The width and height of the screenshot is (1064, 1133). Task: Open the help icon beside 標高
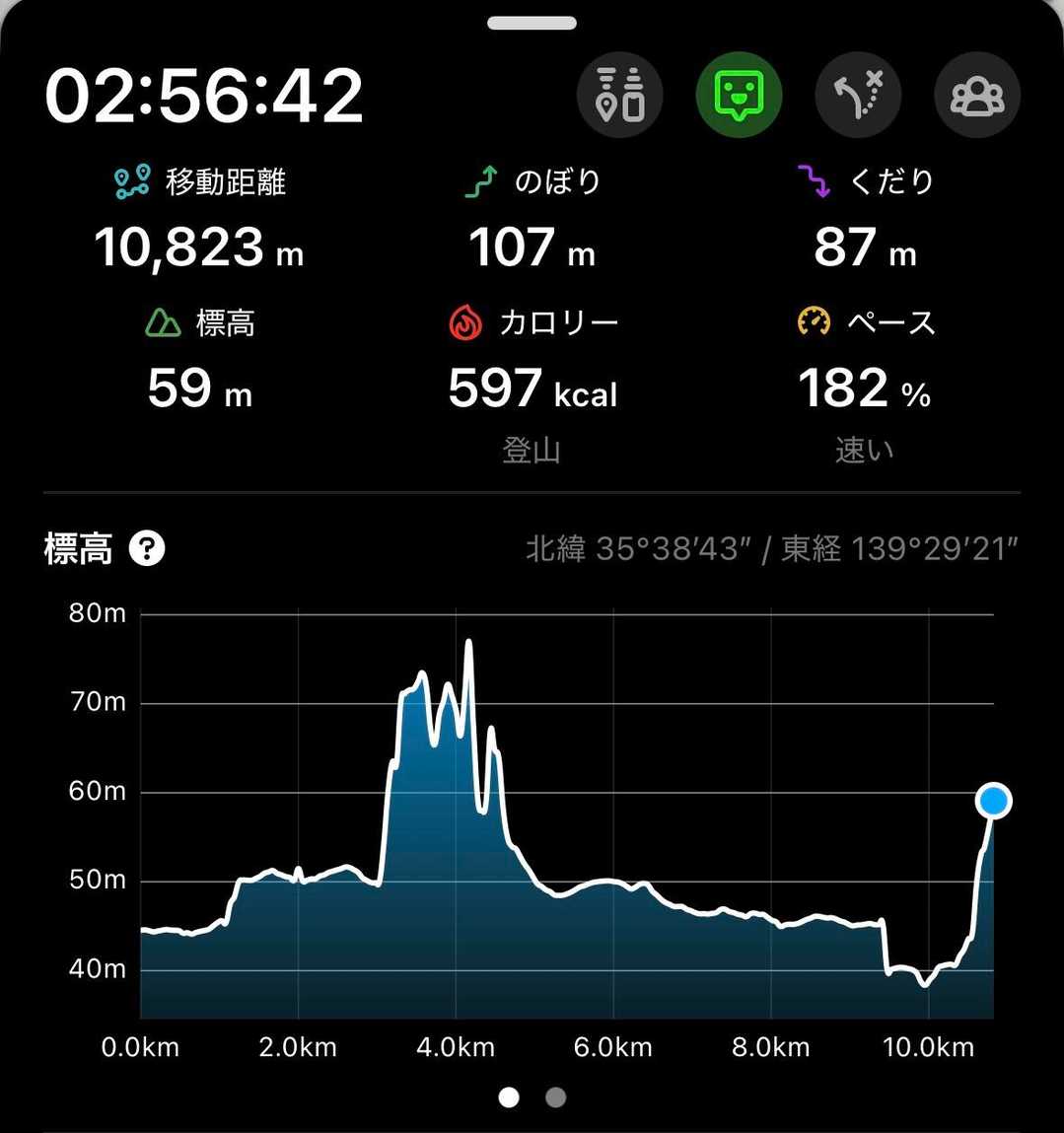pos(147,548)
